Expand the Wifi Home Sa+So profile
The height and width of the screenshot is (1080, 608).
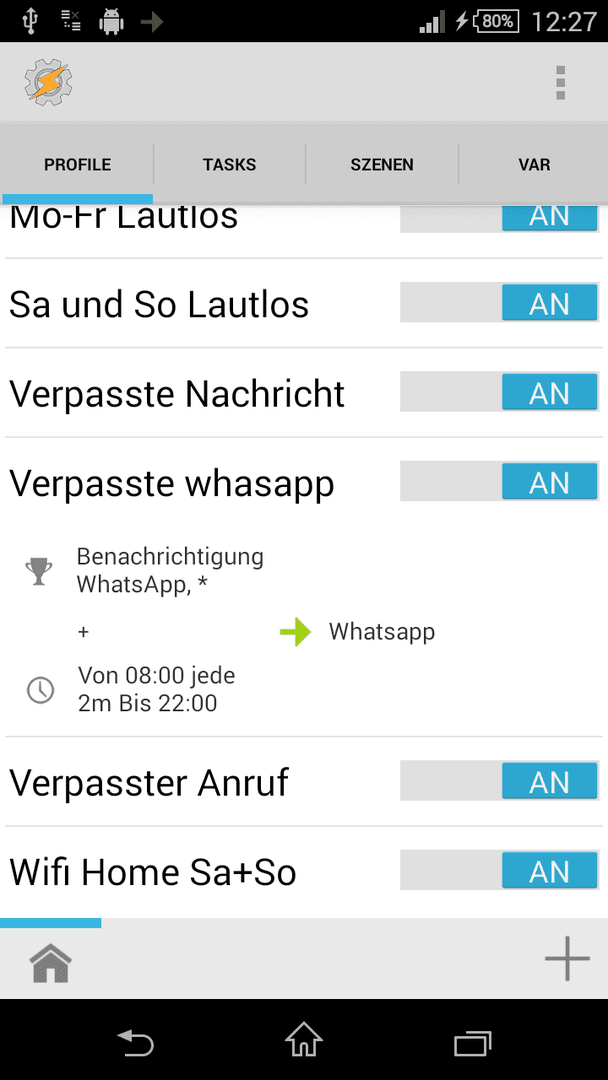153,872
